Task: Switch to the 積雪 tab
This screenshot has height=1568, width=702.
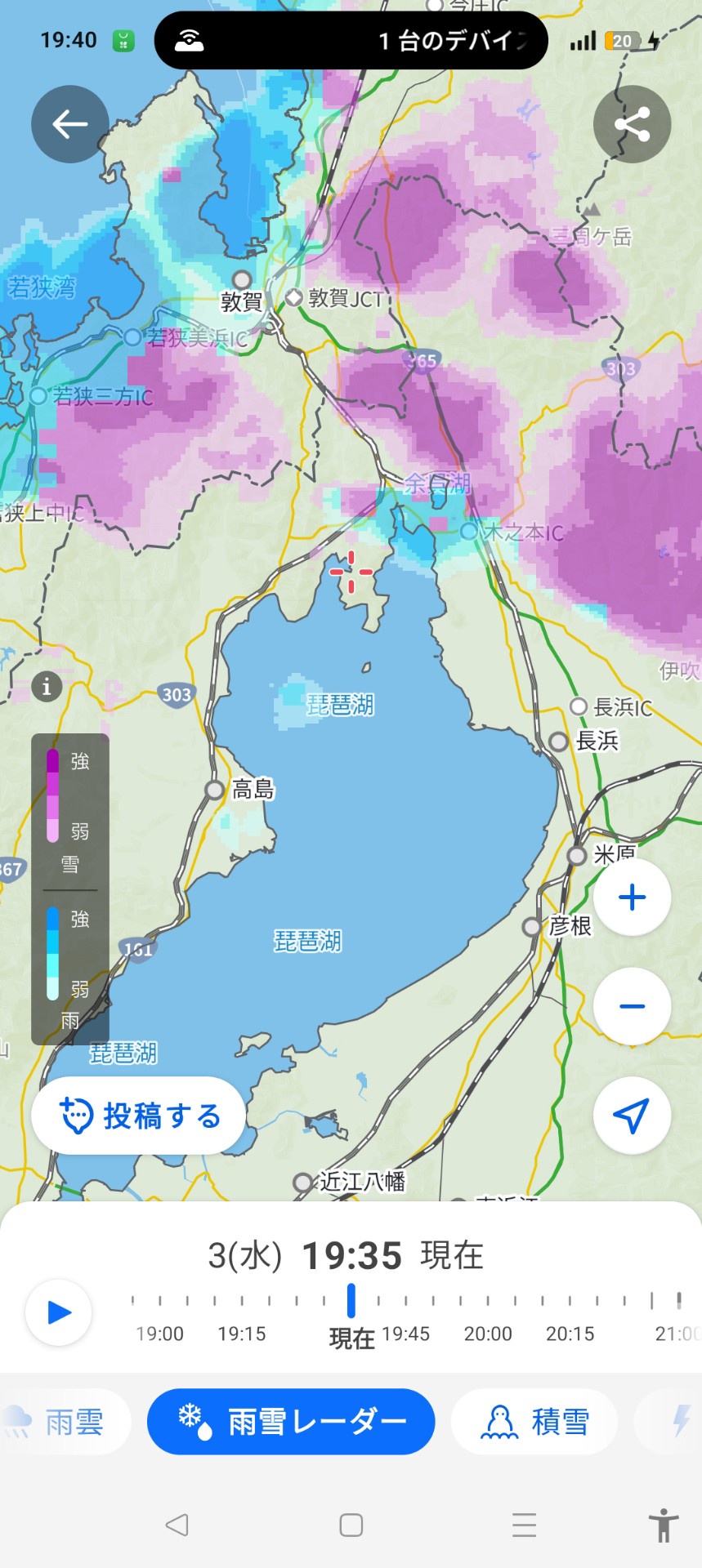Action: 534,1422
